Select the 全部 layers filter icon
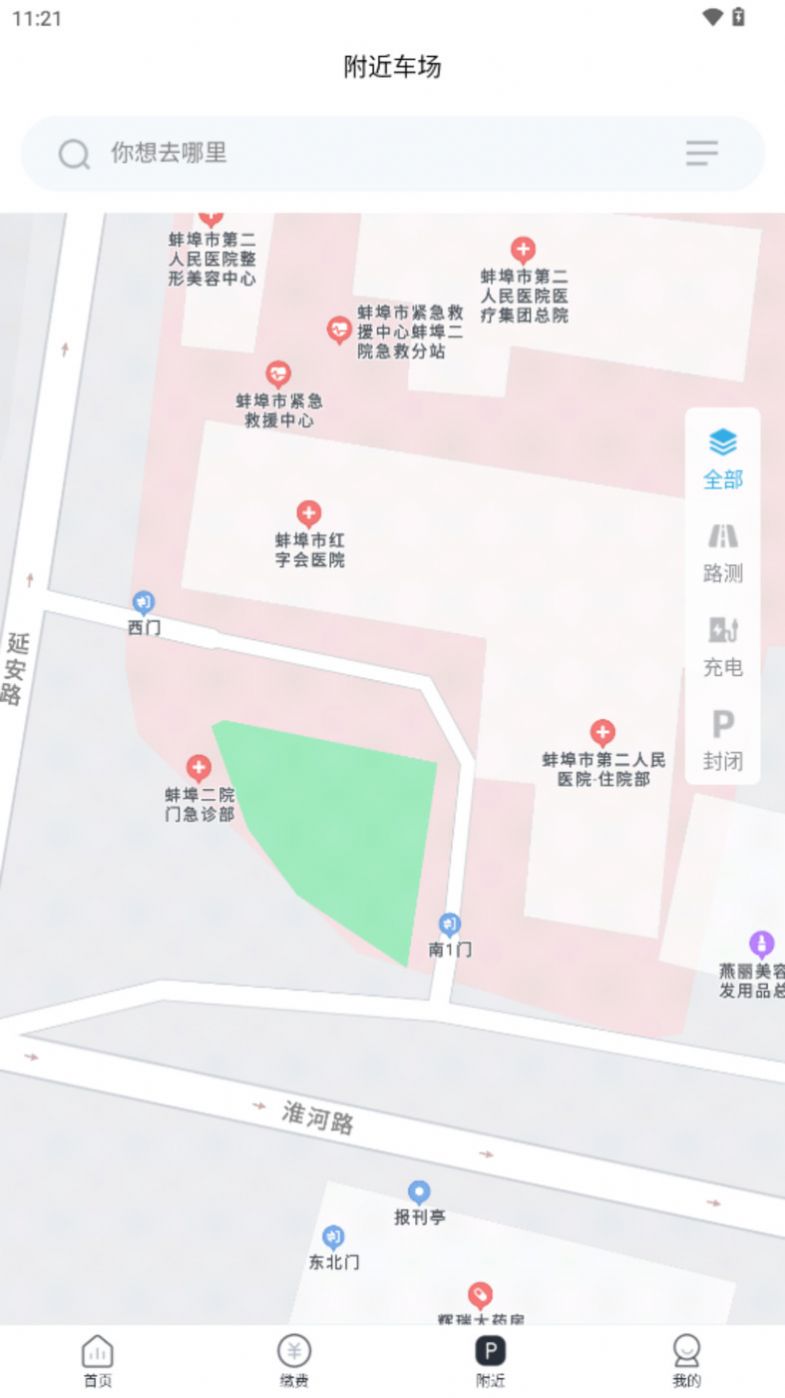The width and height of the screenshot is (785, 1398). (722, 439)
